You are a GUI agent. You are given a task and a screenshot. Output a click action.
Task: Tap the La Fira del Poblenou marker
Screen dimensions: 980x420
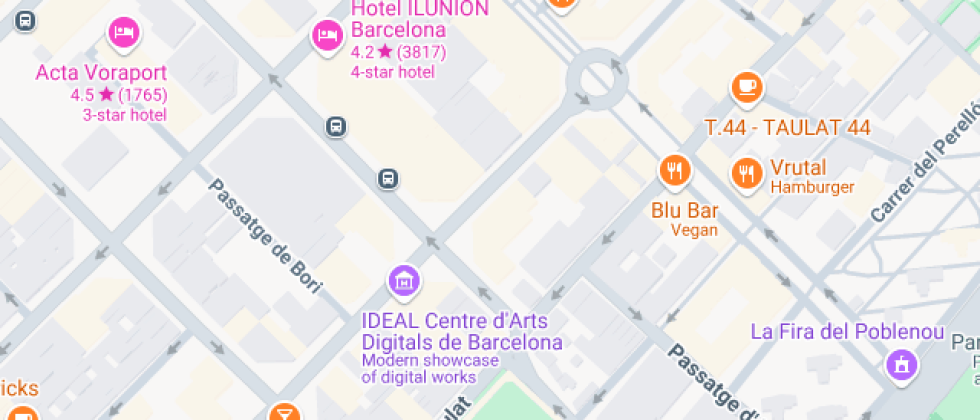pos(902,364)
